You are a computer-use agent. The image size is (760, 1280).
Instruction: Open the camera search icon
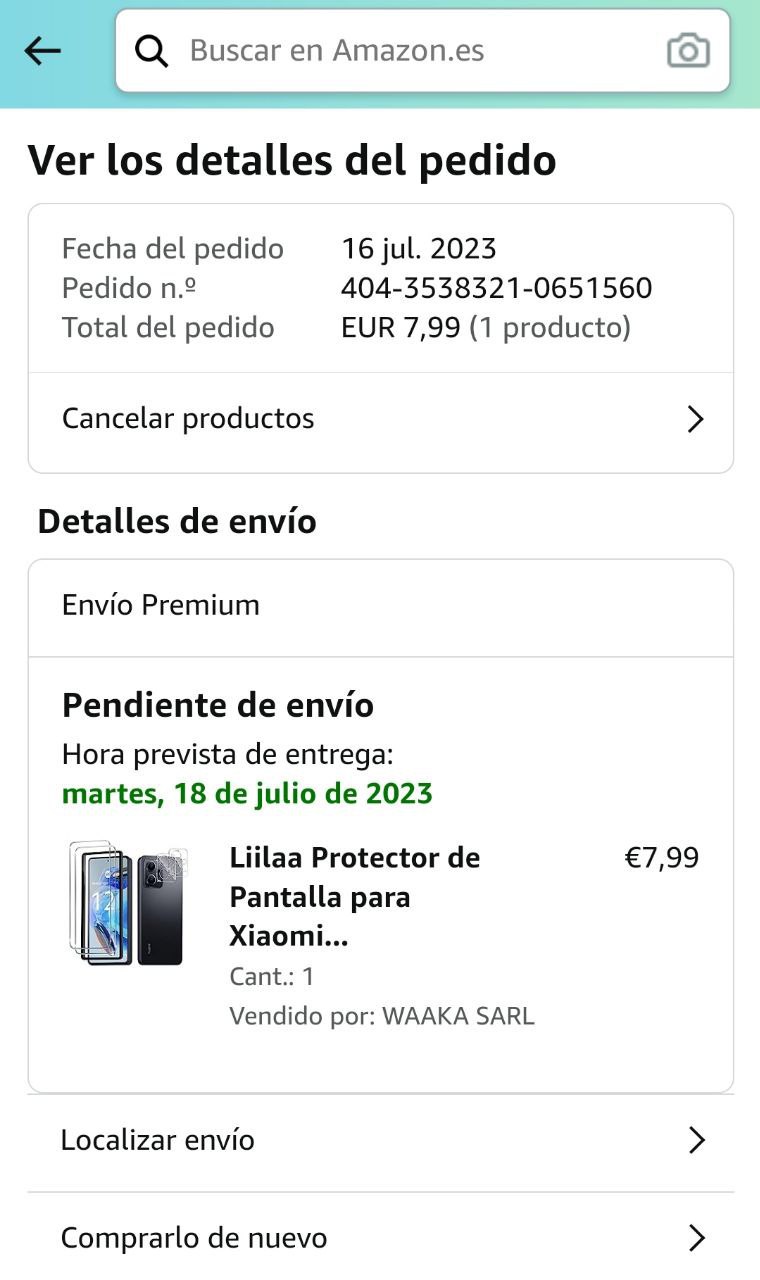click(688, 51)
